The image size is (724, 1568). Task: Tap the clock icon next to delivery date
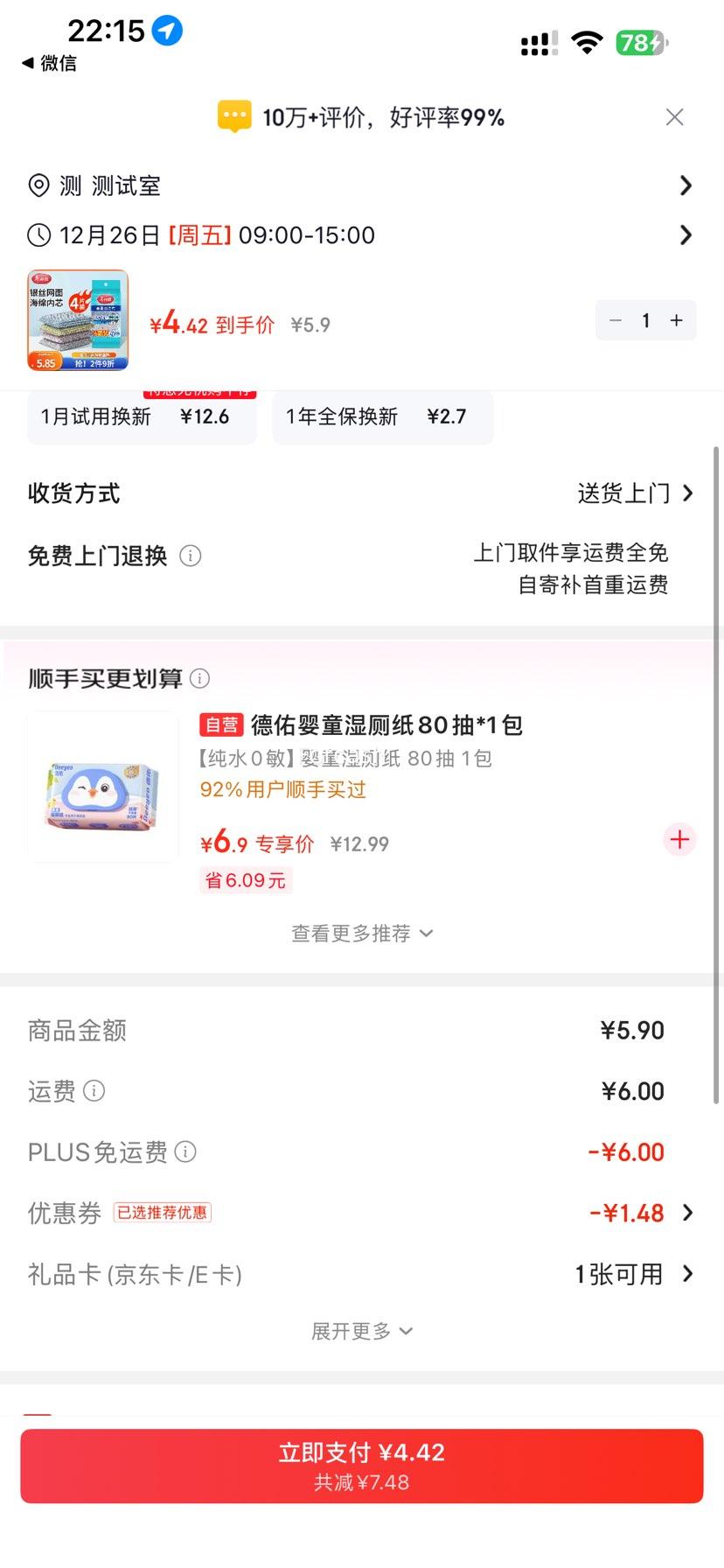38,234
